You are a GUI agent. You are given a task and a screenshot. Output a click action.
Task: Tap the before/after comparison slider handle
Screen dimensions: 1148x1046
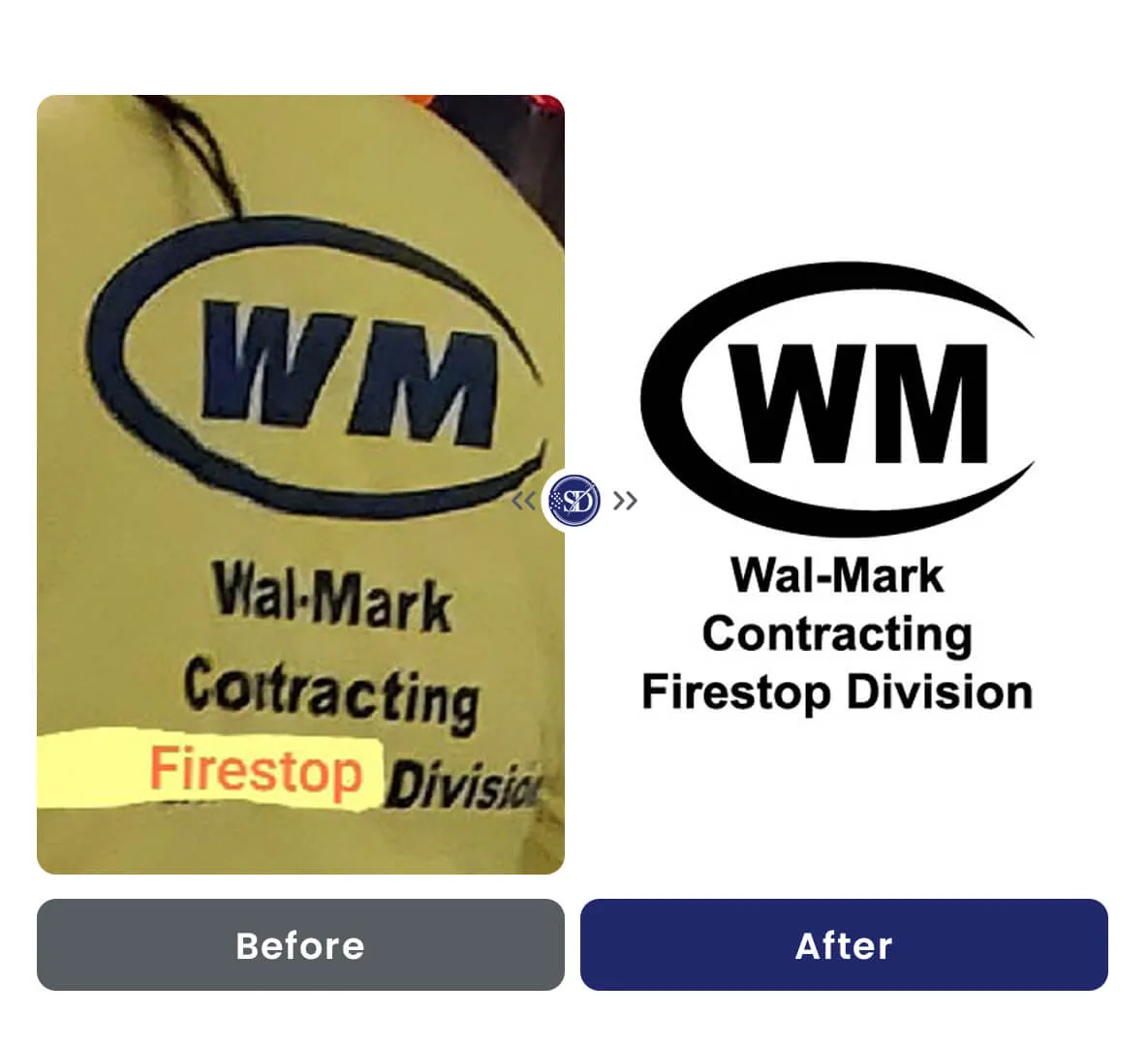[574, 500]
